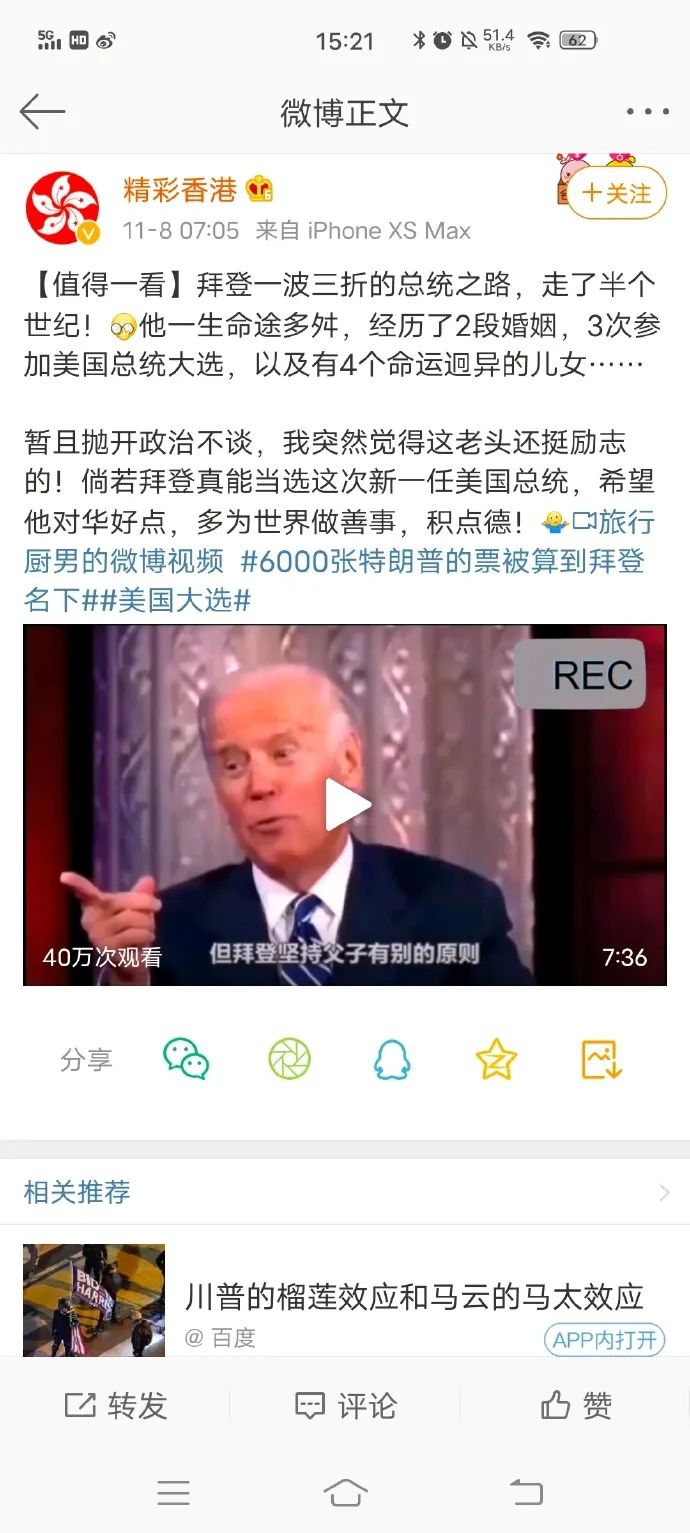Play the Weibo video
Image resolution: width=690 pixels, height=1533 pixels.
[x=345, y=805]
